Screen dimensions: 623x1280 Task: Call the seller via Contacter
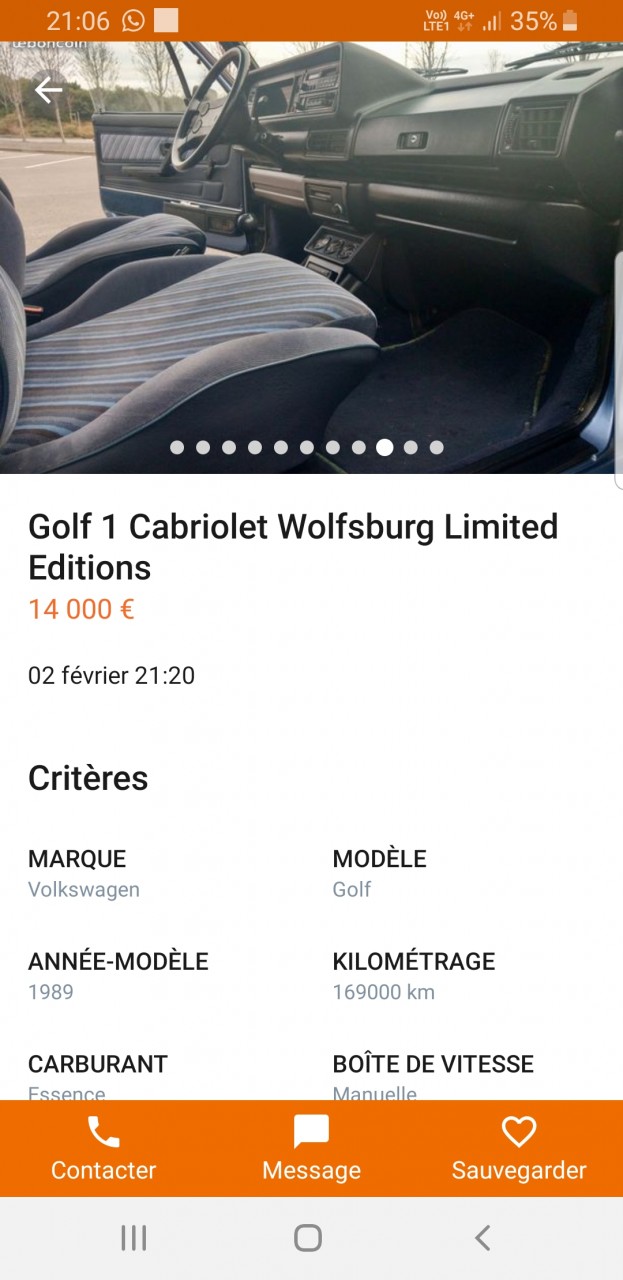103,1149
